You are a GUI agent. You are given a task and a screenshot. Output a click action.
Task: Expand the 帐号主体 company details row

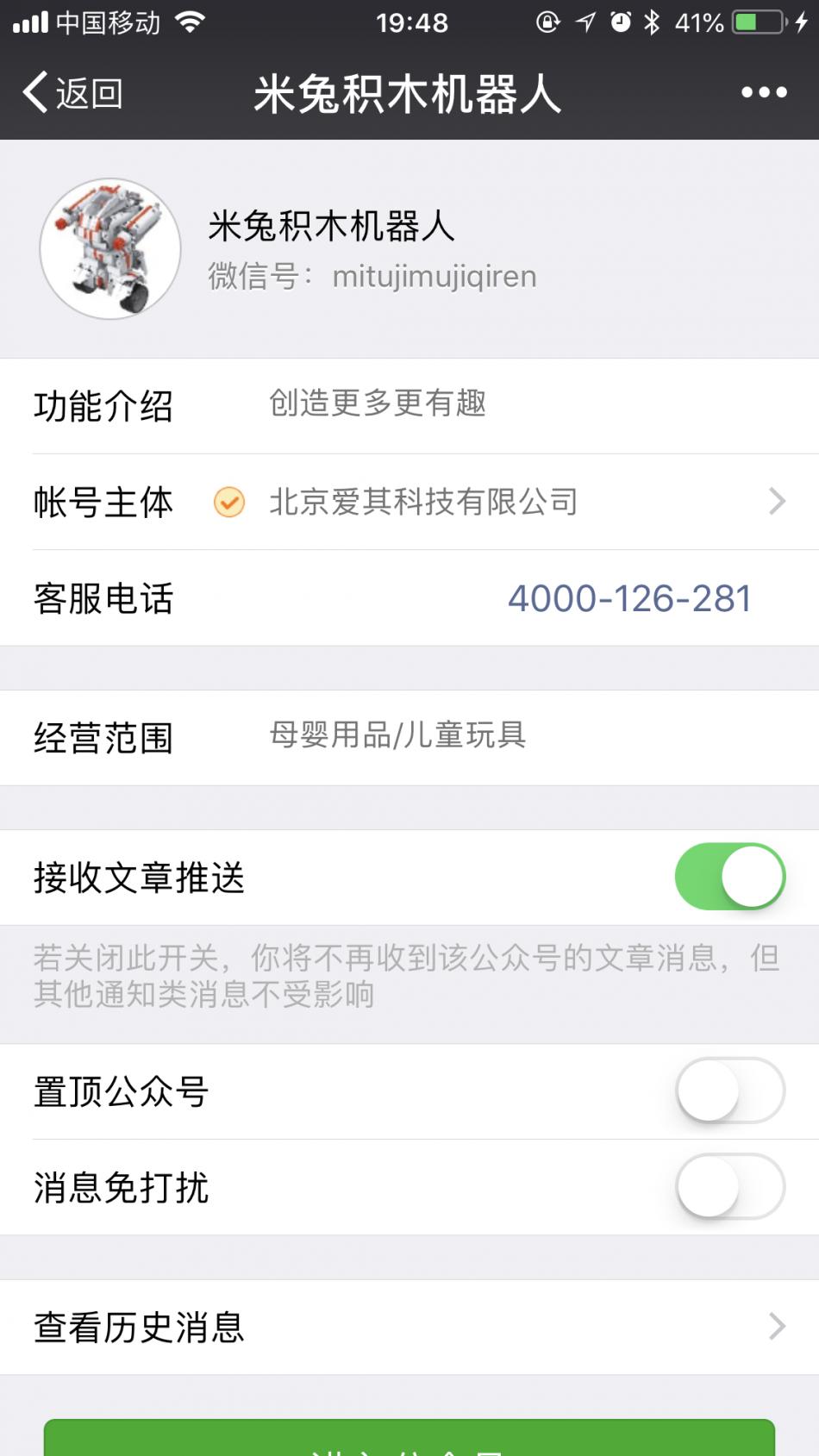777,502
